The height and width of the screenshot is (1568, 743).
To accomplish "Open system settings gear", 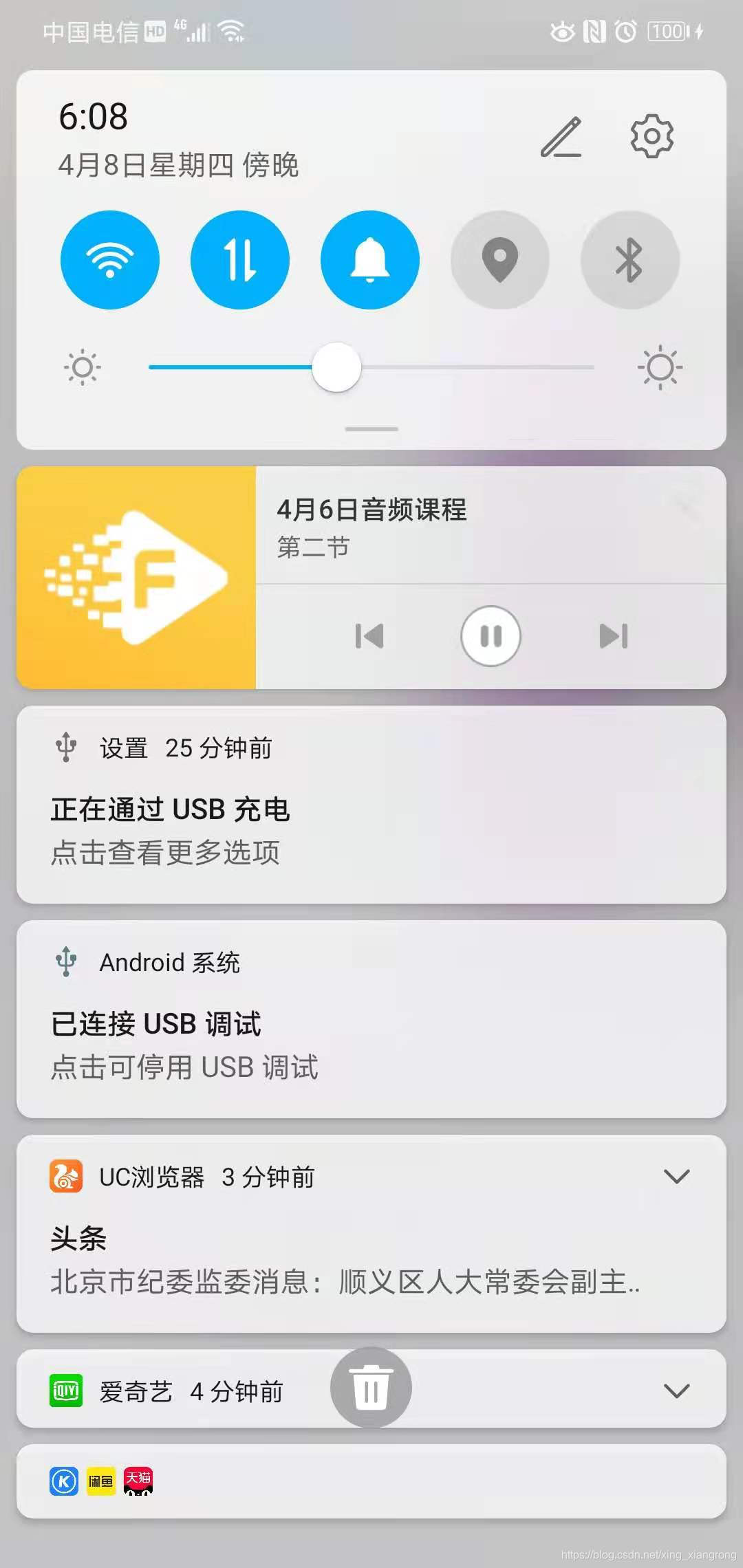I will coord(652,136).
